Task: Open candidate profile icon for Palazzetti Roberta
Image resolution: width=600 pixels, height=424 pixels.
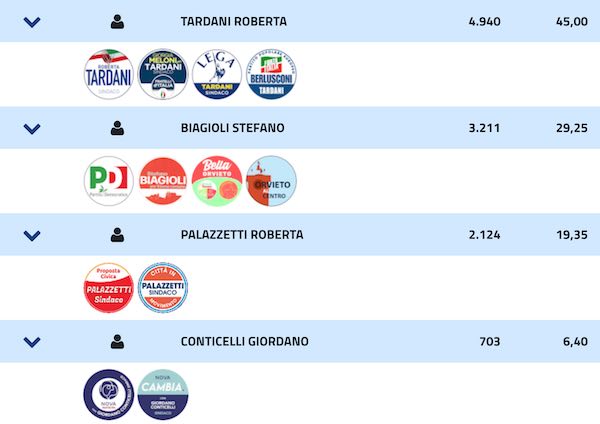Action: click(x=118, y=235)
